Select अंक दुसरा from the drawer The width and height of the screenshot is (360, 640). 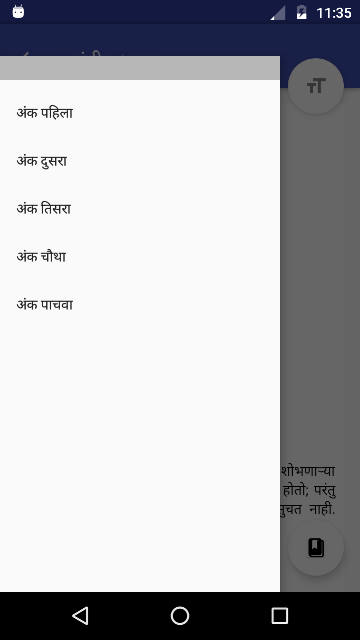tap(140, 161)
